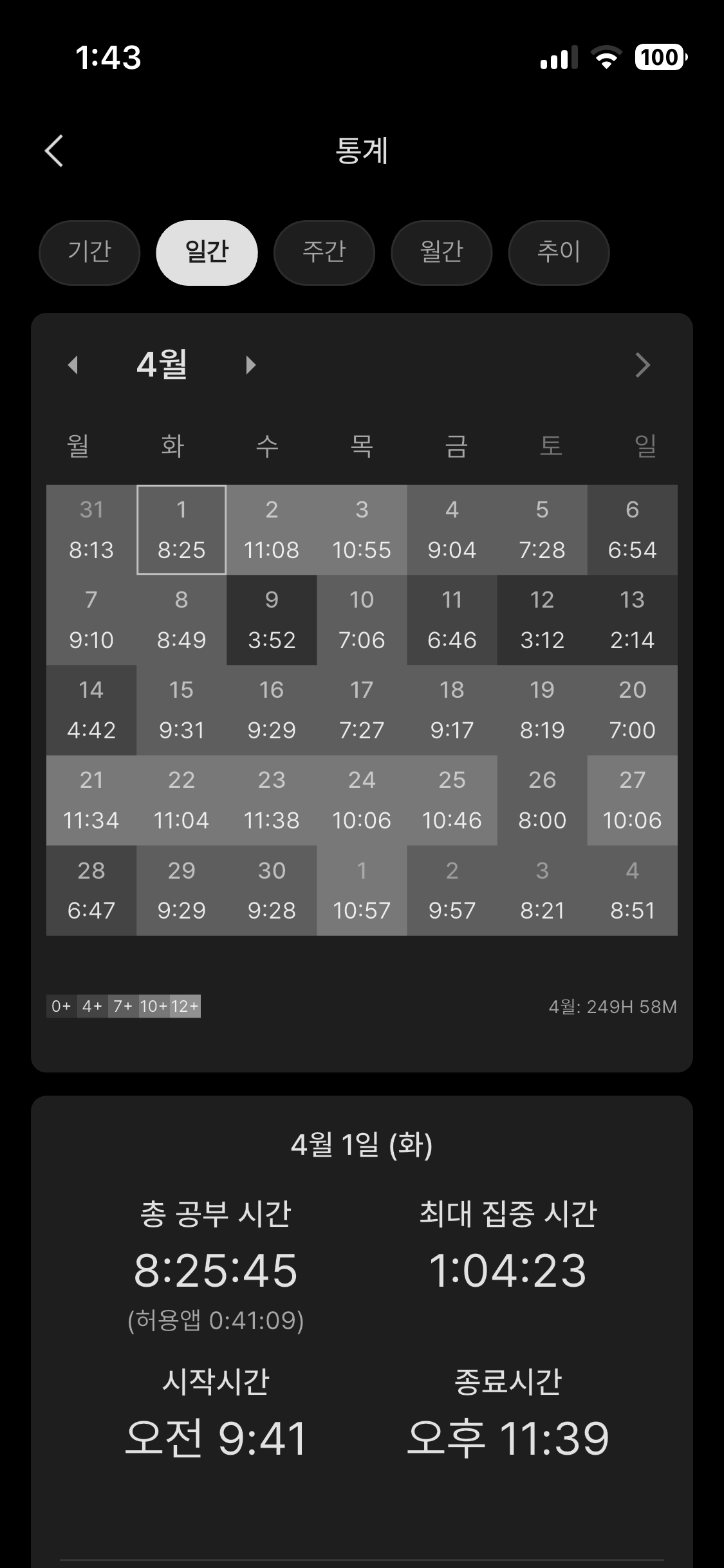Viewport: 724px width, 1568px height.
Task: Go to the previous month before 4월
Action: coord(73,365)
